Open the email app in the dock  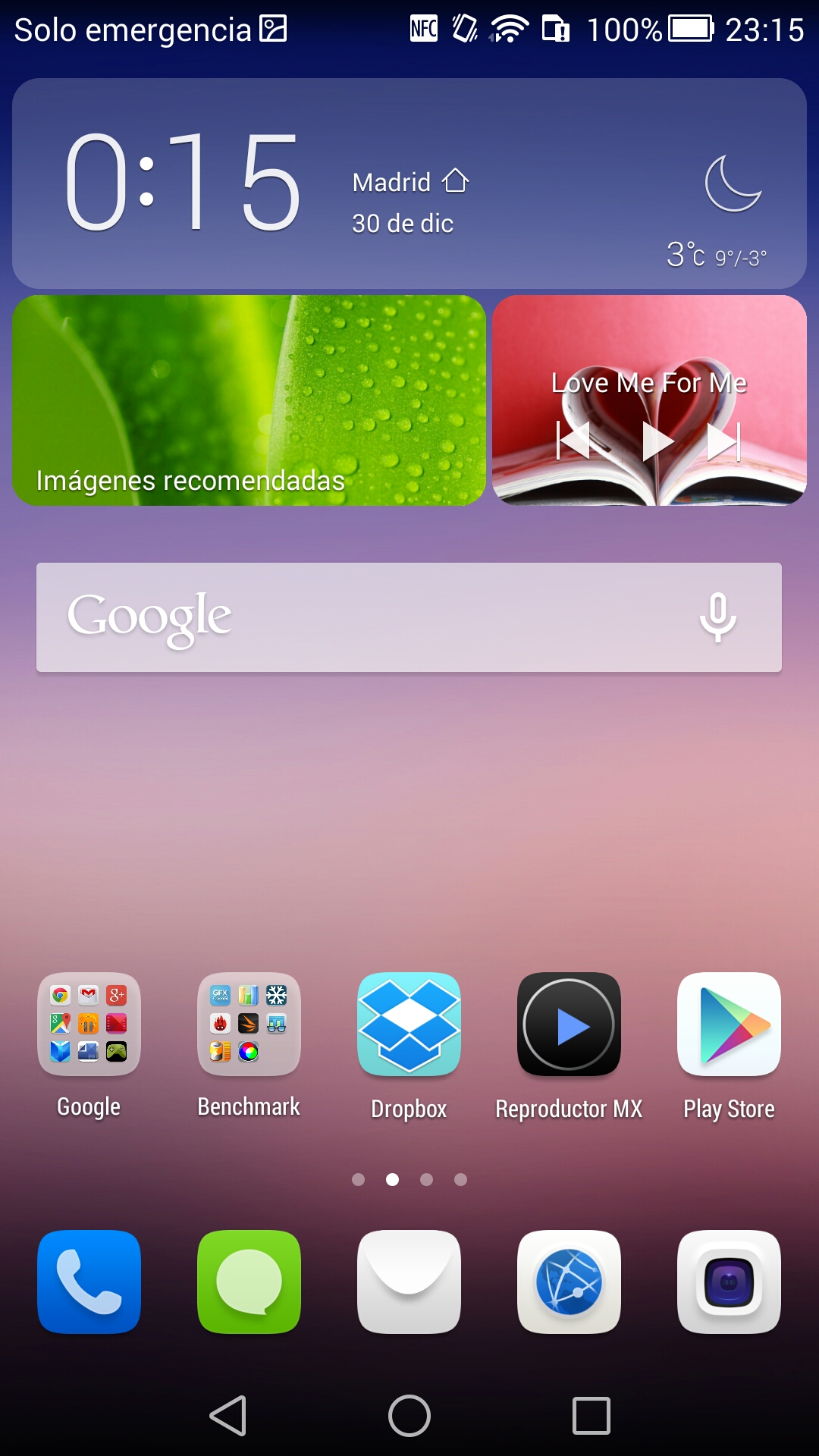click(x=409, y=1282)
